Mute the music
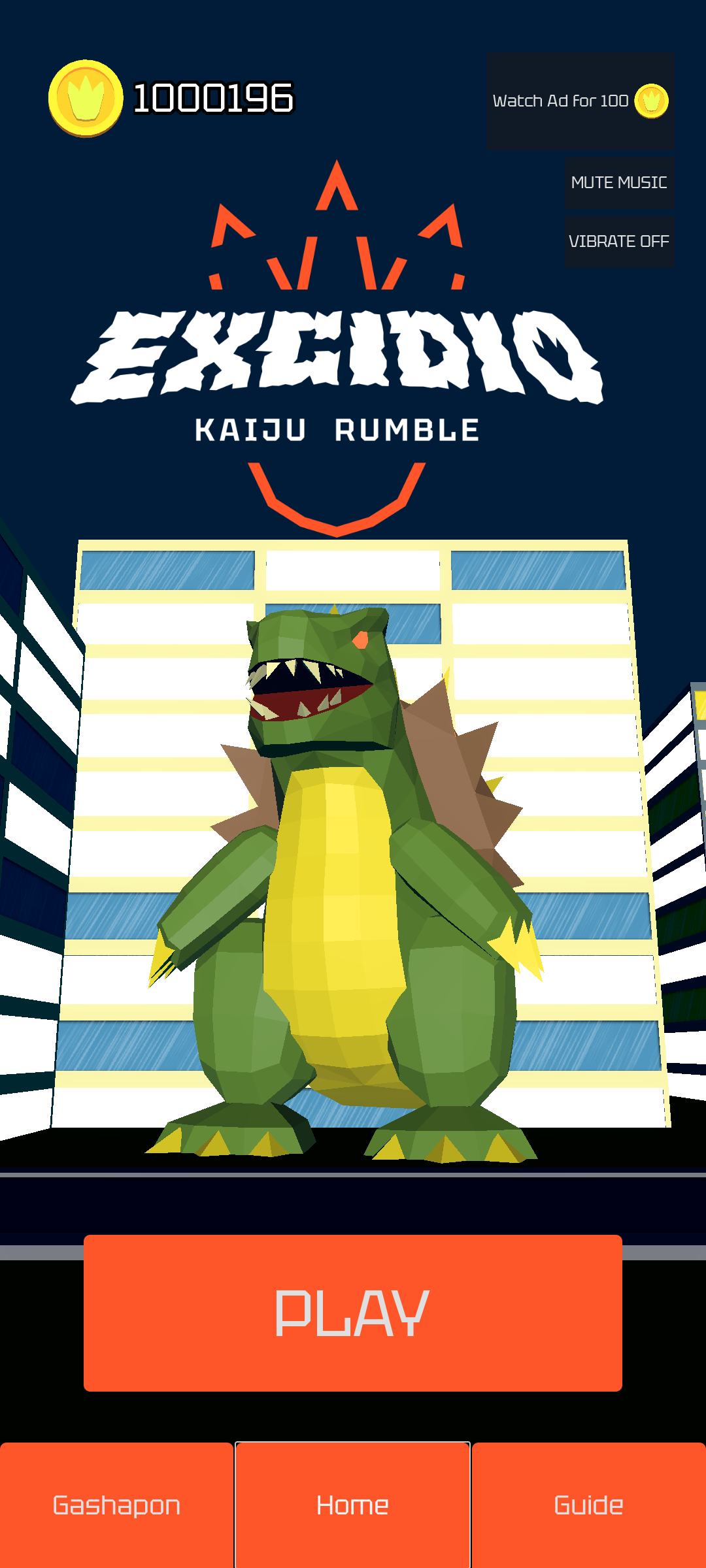This screenshot has width=706, height=1568. coord(619,182)
